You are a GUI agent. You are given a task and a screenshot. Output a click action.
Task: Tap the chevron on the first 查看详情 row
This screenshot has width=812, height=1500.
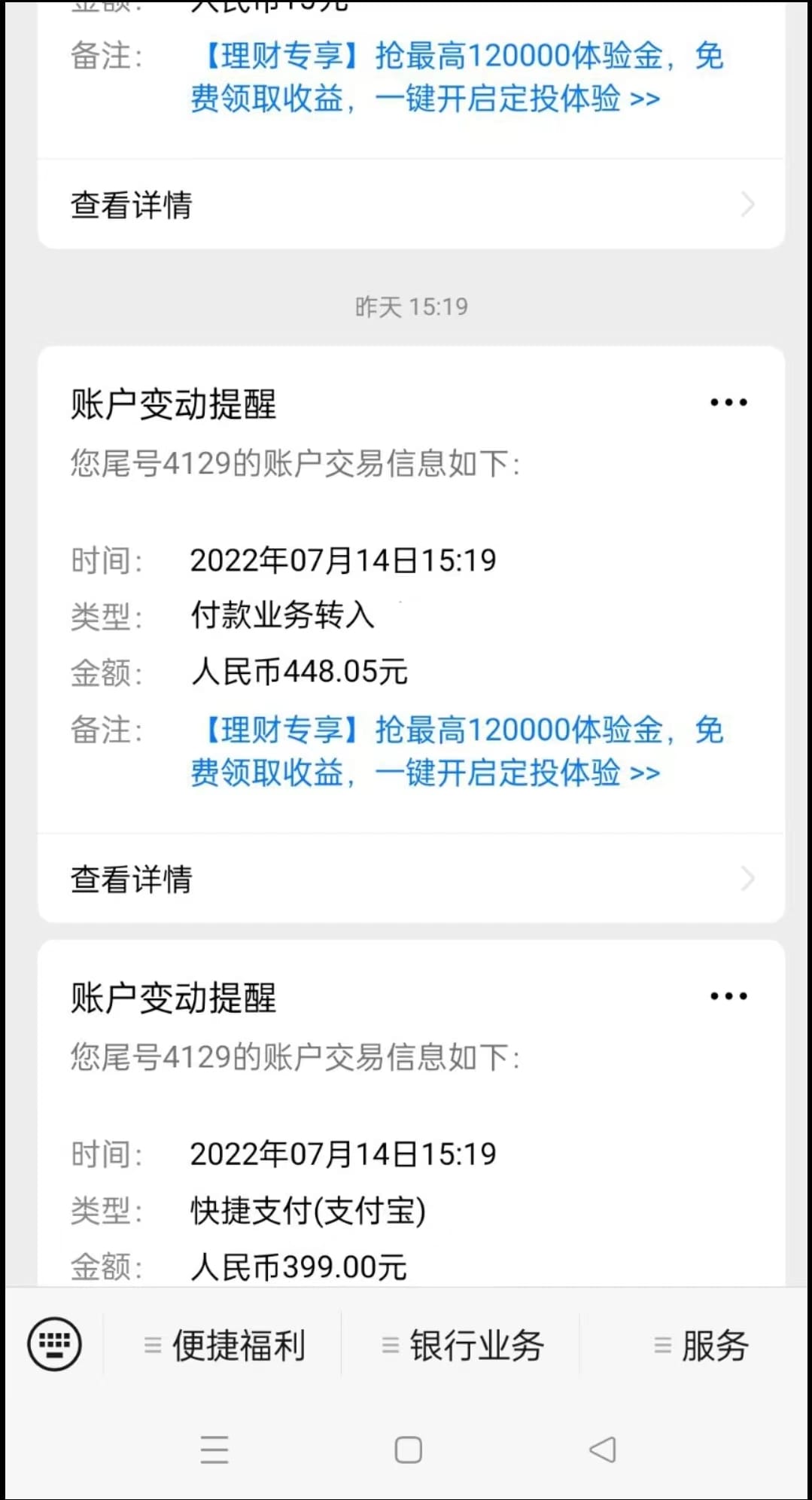pyautogui.click(x=746, y=203)
